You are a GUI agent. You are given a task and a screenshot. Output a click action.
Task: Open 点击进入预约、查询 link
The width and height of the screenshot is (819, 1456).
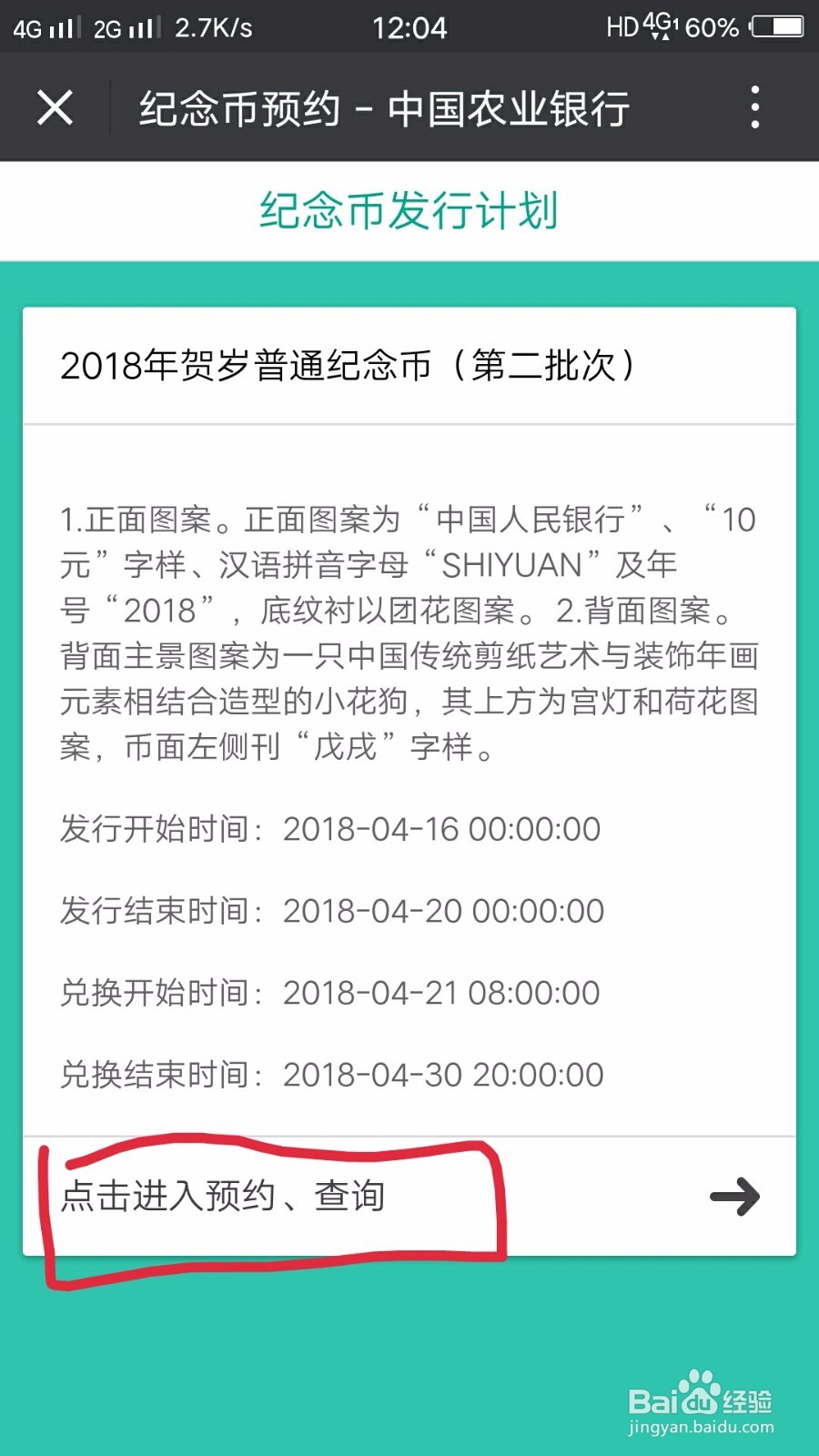[x=223, y=1198]
